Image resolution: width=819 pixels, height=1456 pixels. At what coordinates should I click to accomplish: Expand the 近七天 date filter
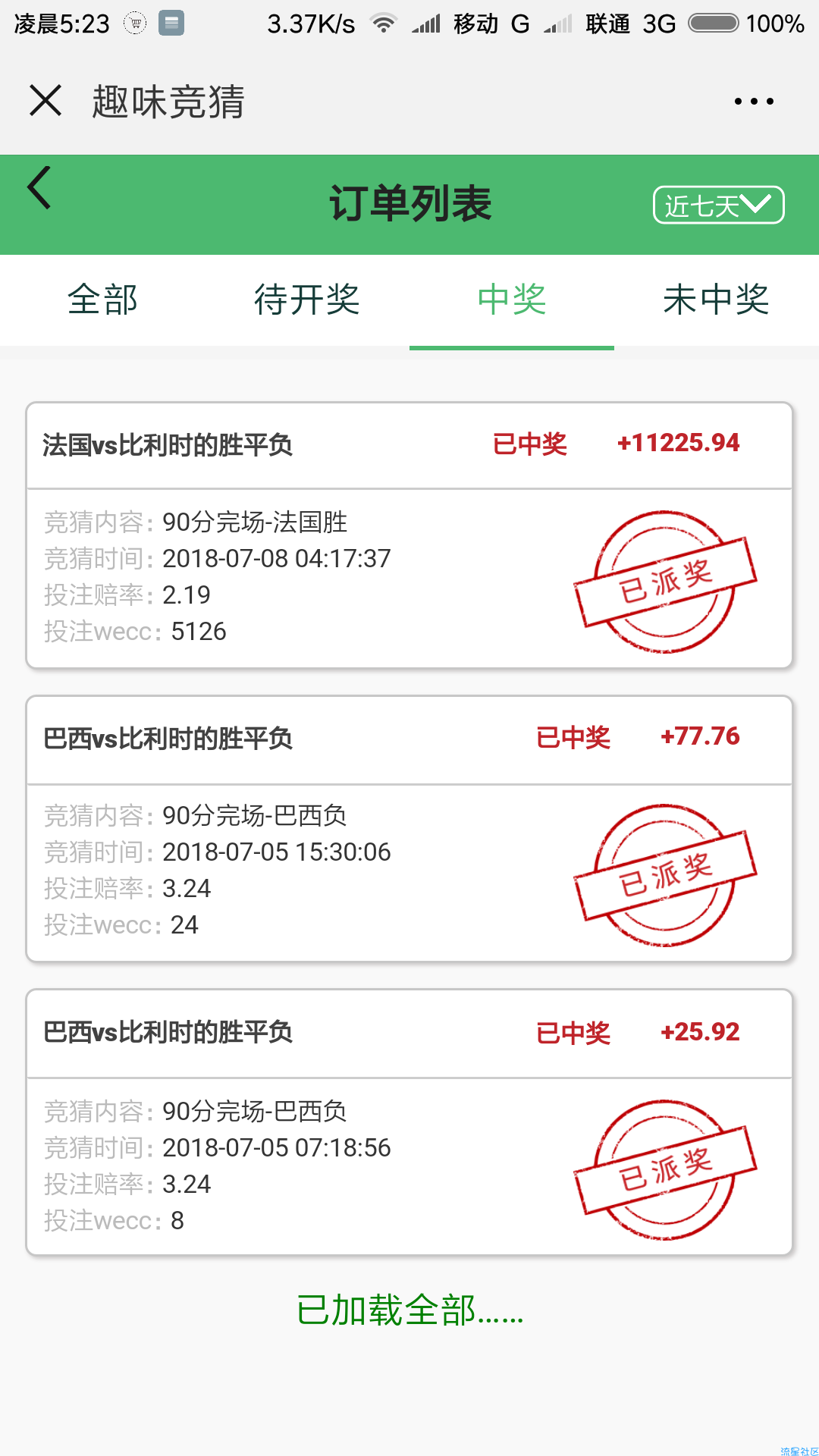click(x=718, y=205)
